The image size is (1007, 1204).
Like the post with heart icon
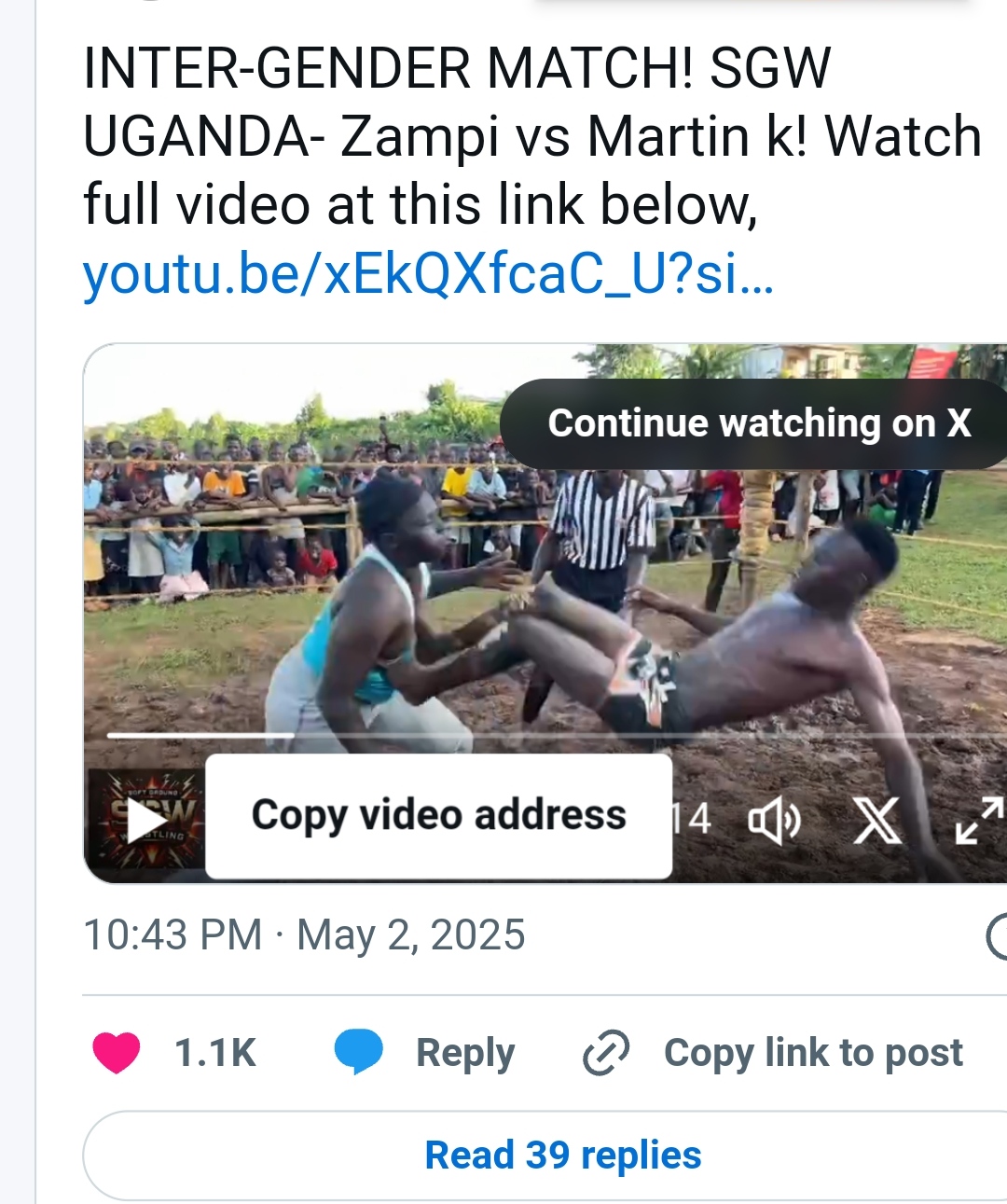pyautogui.click(x=117, y=1053)
